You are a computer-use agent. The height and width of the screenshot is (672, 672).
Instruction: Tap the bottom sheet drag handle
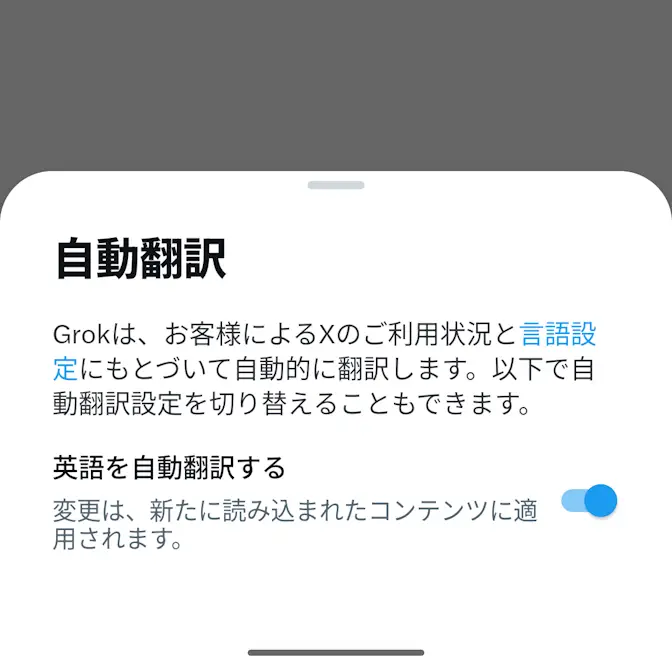(336, 185)
